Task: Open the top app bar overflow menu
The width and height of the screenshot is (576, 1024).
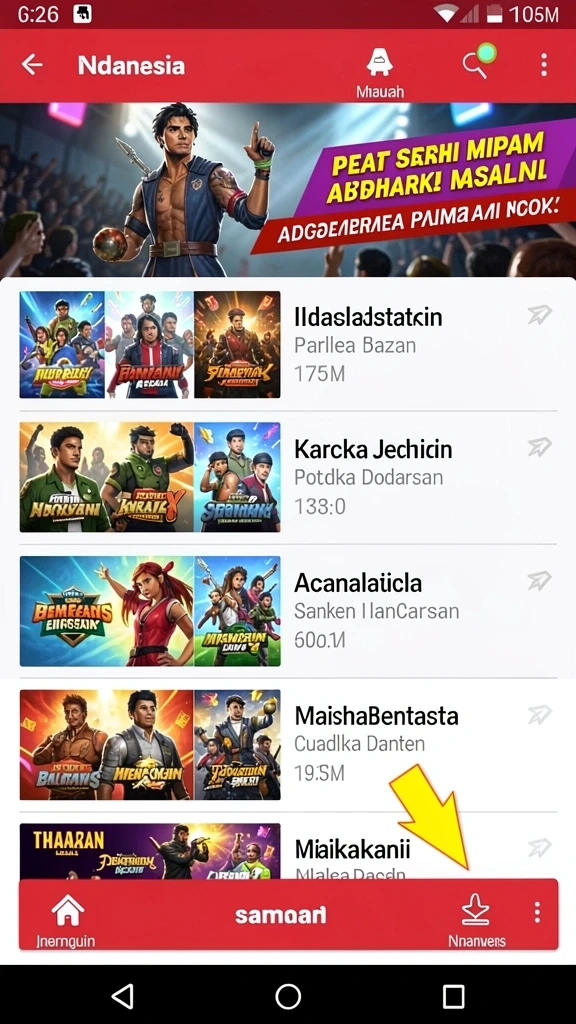Action: coord(543,65)
